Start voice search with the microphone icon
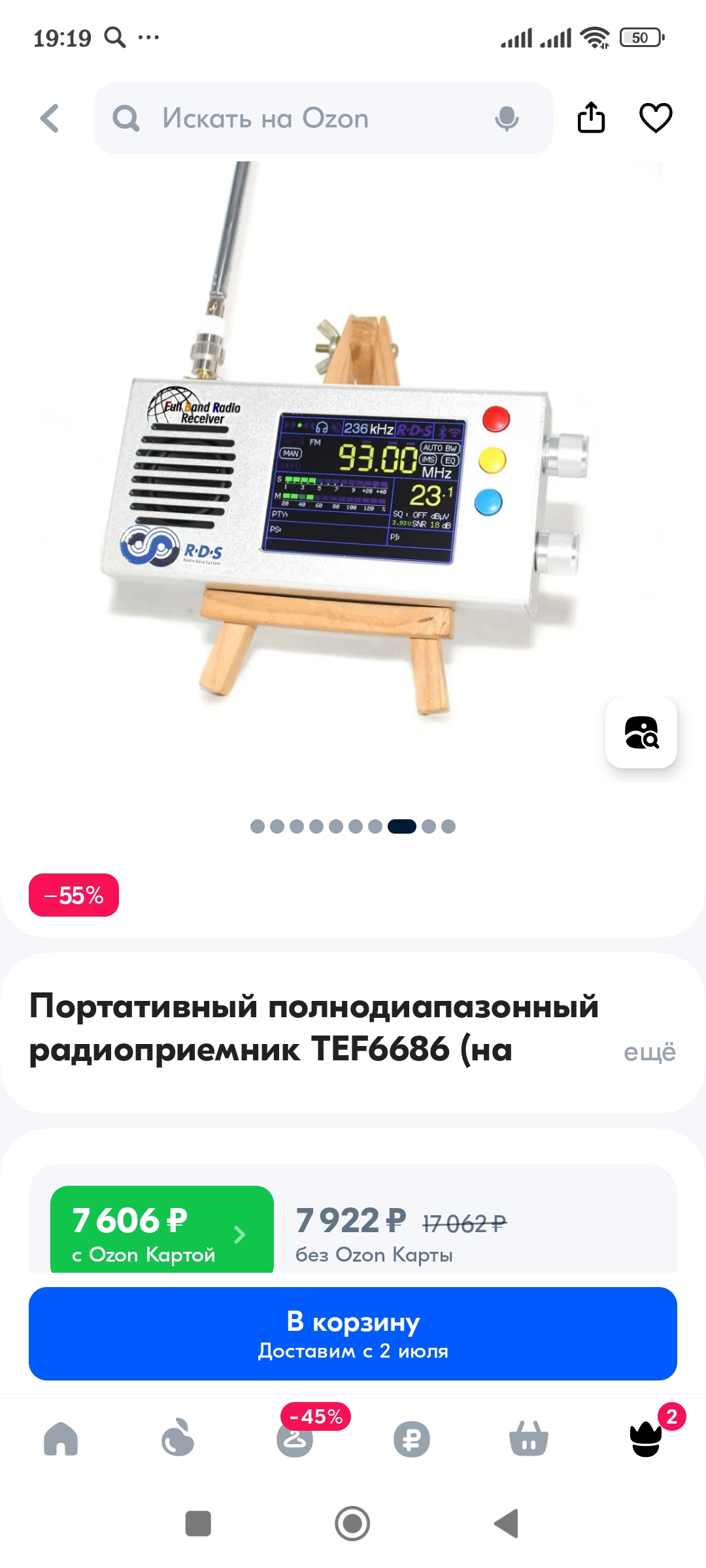 (507, 118)
